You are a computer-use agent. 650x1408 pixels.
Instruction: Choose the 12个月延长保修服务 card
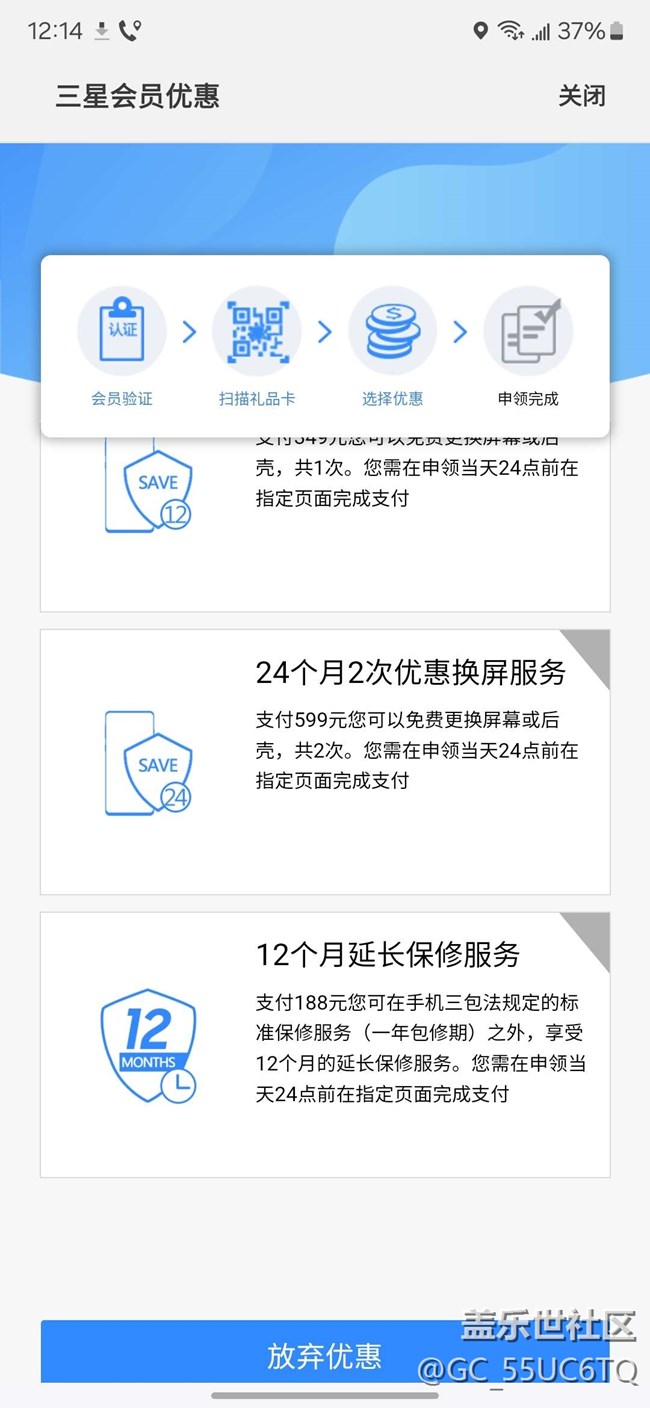coord(325,1044)
